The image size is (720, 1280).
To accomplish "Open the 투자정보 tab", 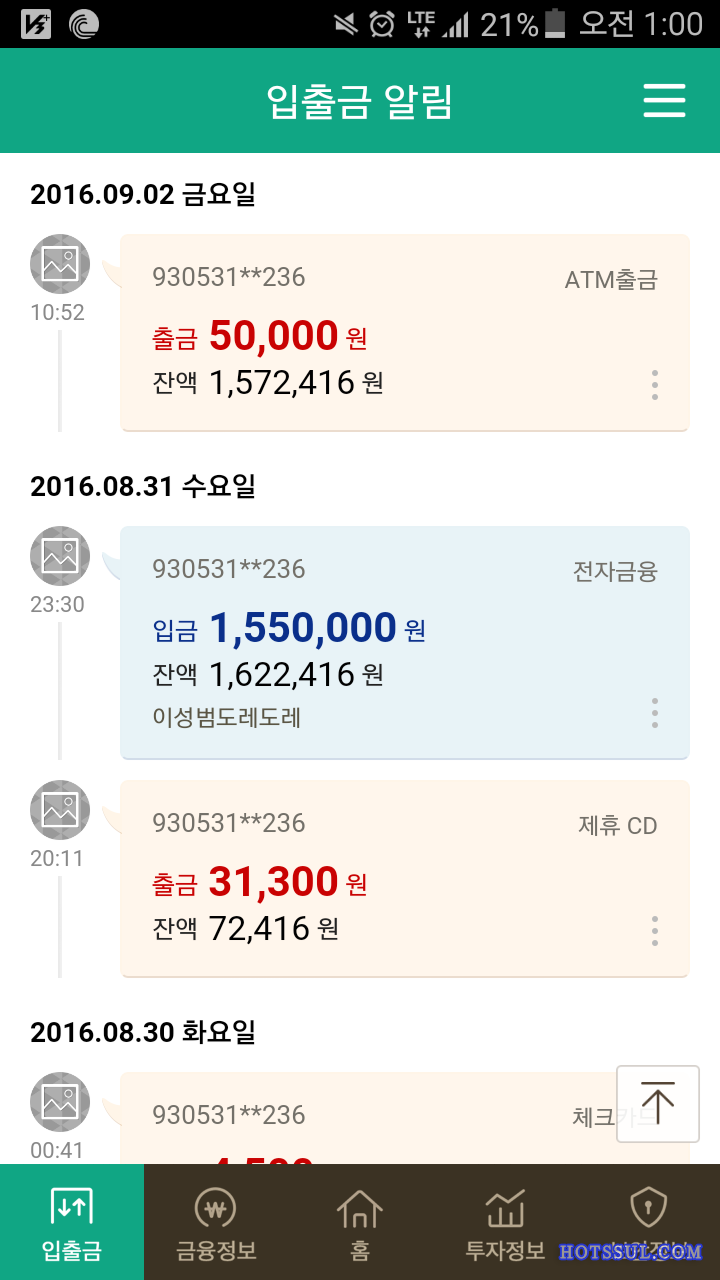I will pos(505,1222).
